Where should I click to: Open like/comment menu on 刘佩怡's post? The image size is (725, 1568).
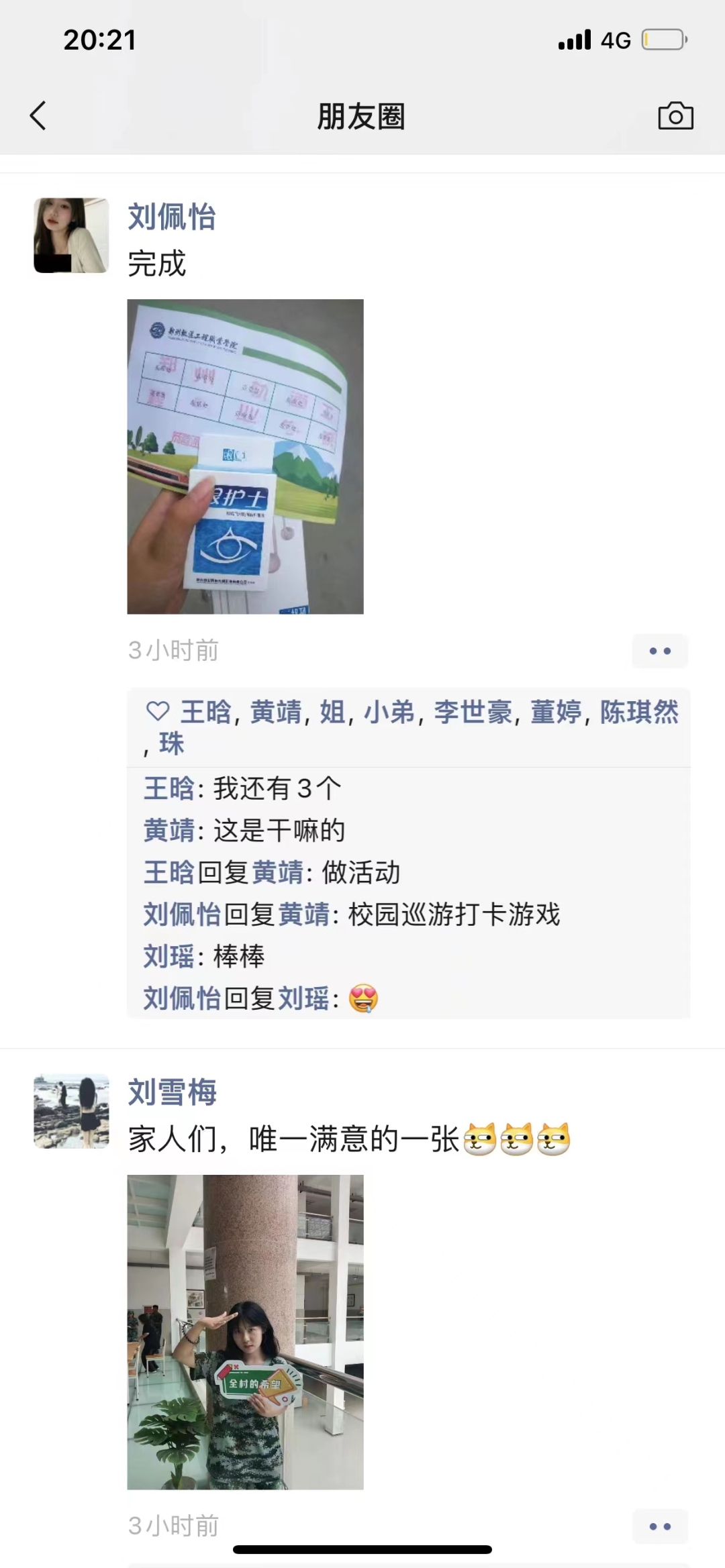tap(659, 651)
